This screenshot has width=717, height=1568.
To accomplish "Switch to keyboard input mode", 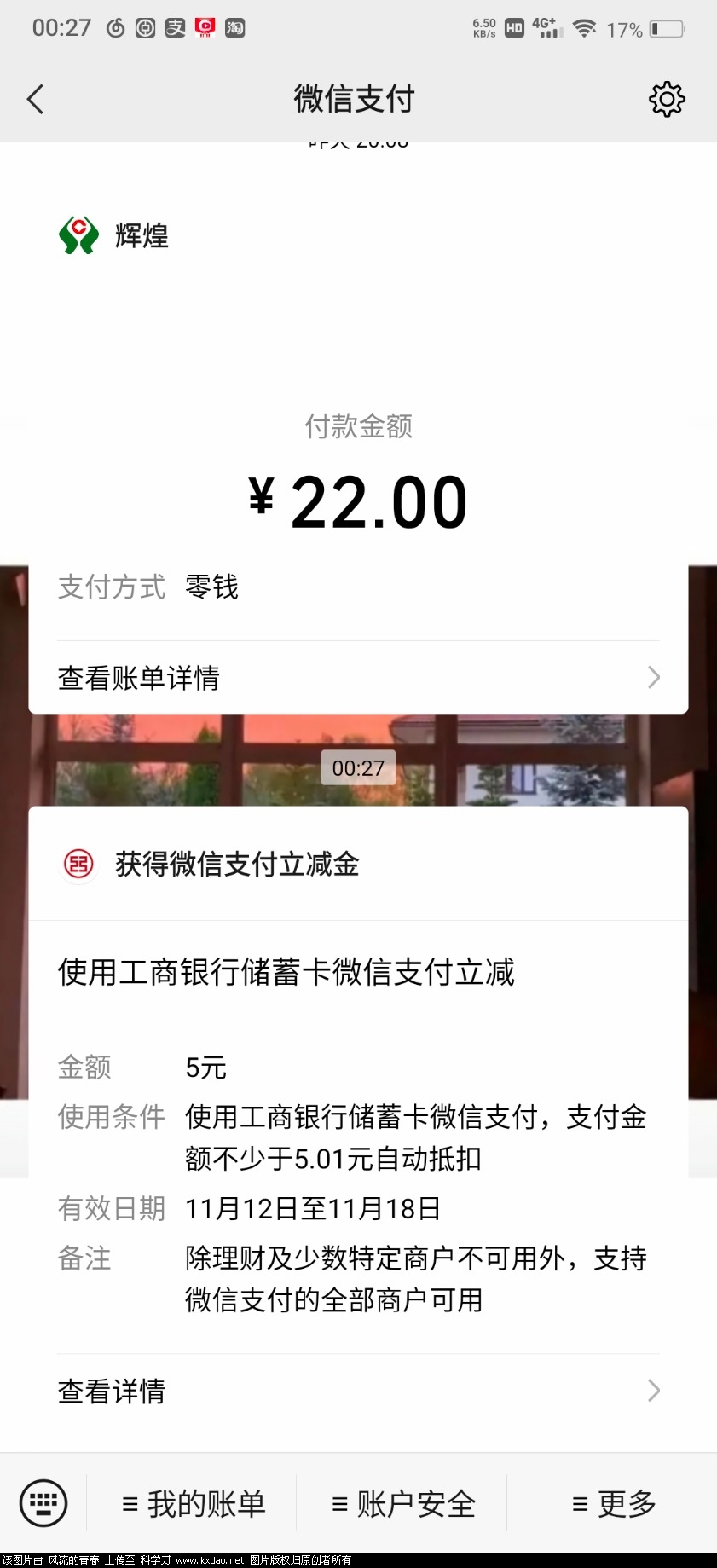I will (43, 1503).
